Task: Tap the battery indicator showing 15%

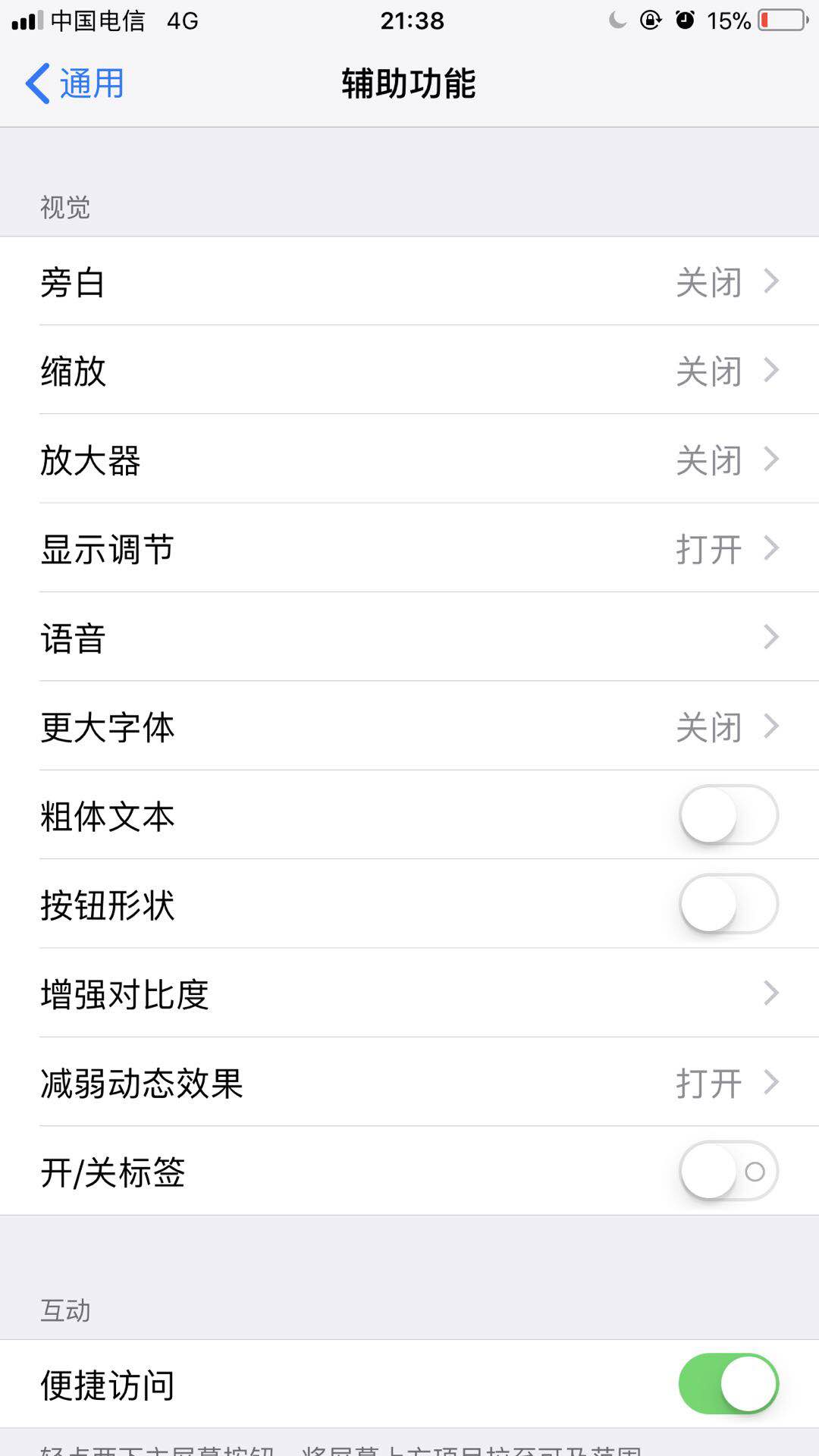Action: [x=781, y=20]
